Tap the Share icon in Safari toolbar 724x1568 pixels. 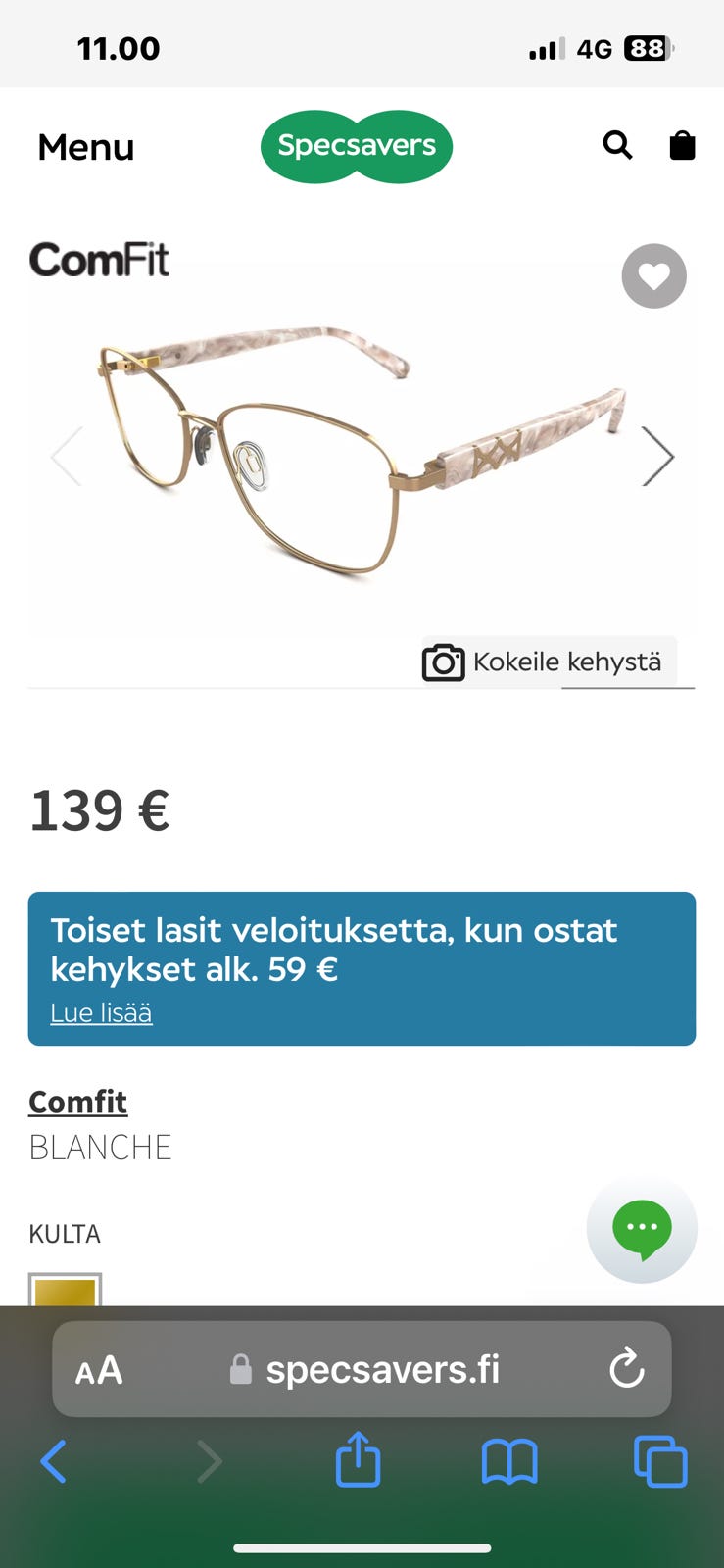point(358,1461)
